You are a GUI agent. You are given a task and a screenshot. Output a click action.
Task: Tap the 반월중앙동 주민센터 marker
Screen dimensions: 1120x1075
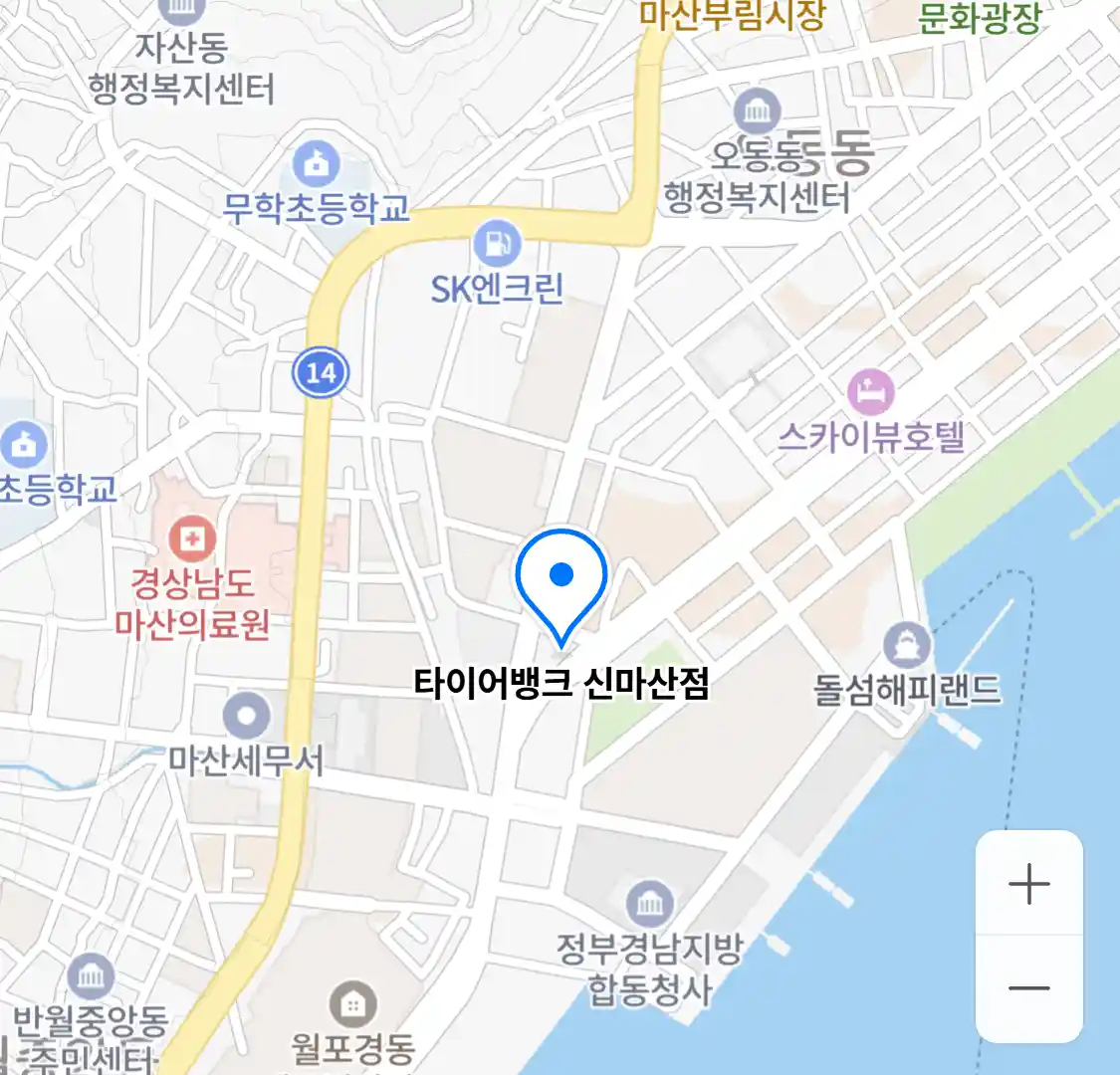91,977
